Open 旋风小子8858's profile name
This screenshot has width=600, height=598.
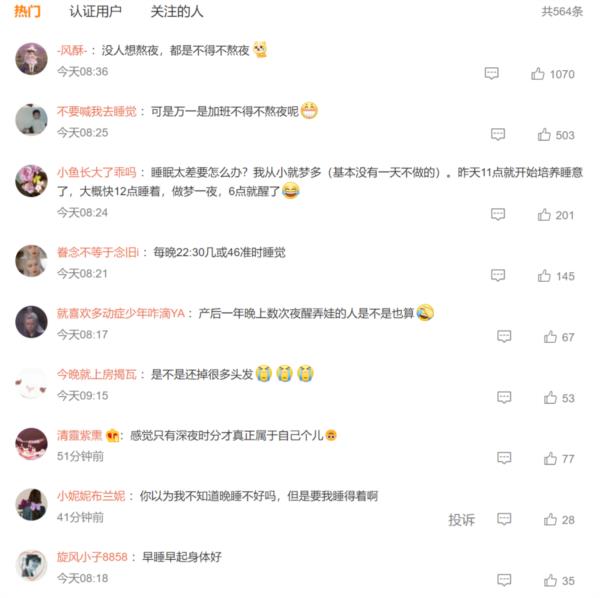(92, 557)
